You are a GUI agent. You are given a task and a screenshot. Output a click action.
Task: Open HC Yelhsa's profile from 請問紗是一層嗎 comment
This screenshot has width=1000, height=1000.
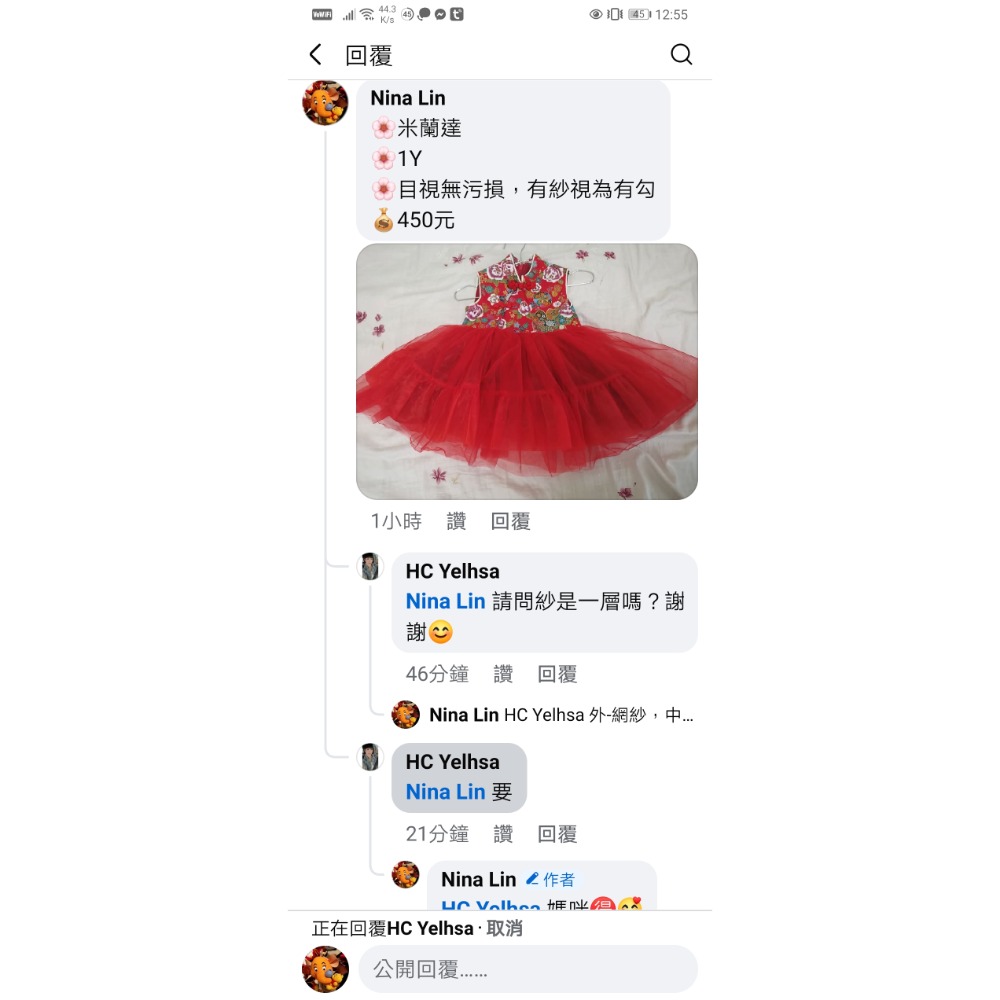452,571
